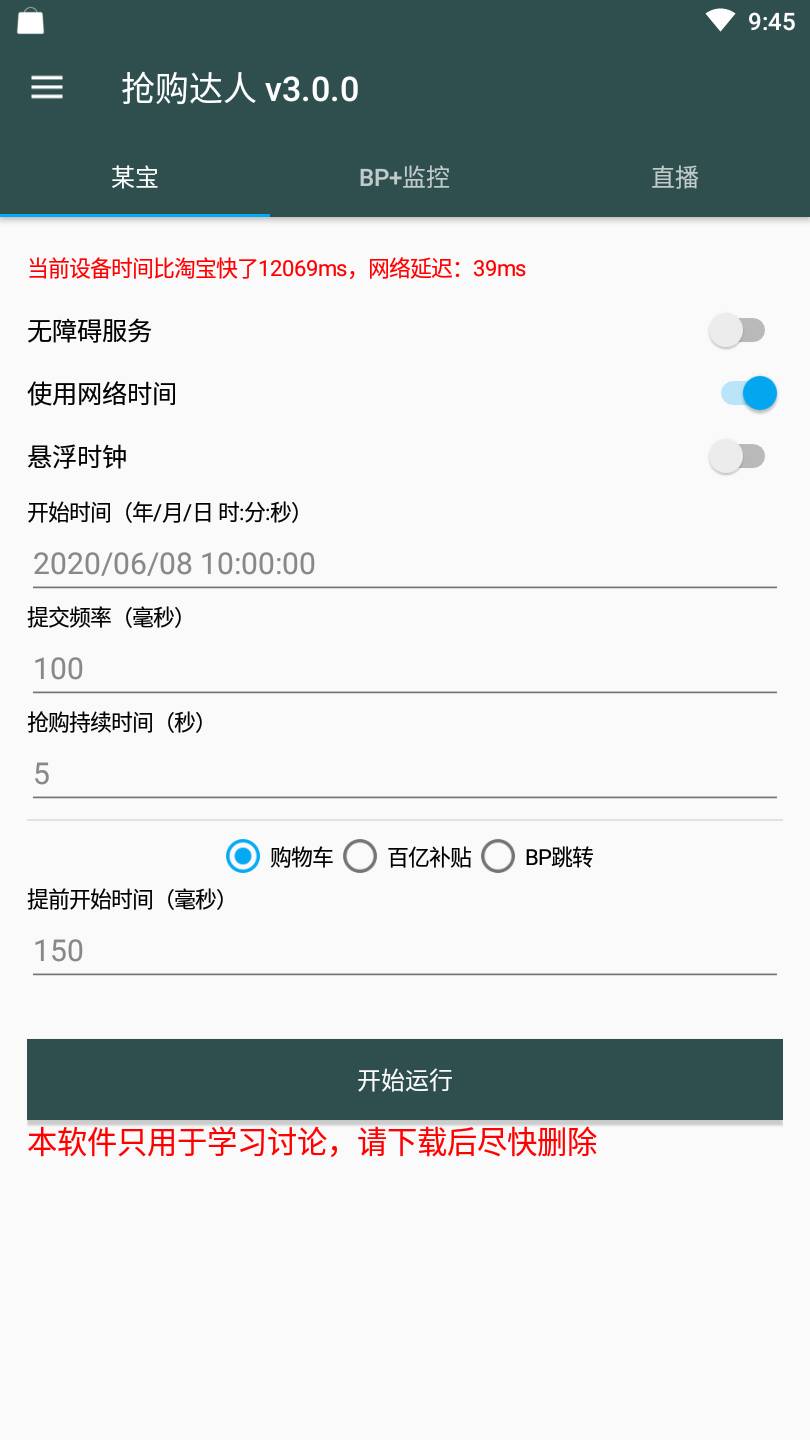Image resolution: width=810 pixels, height=1440 pixels.
Task: Edit the 开始时间 date field
Action: [404, 563]
